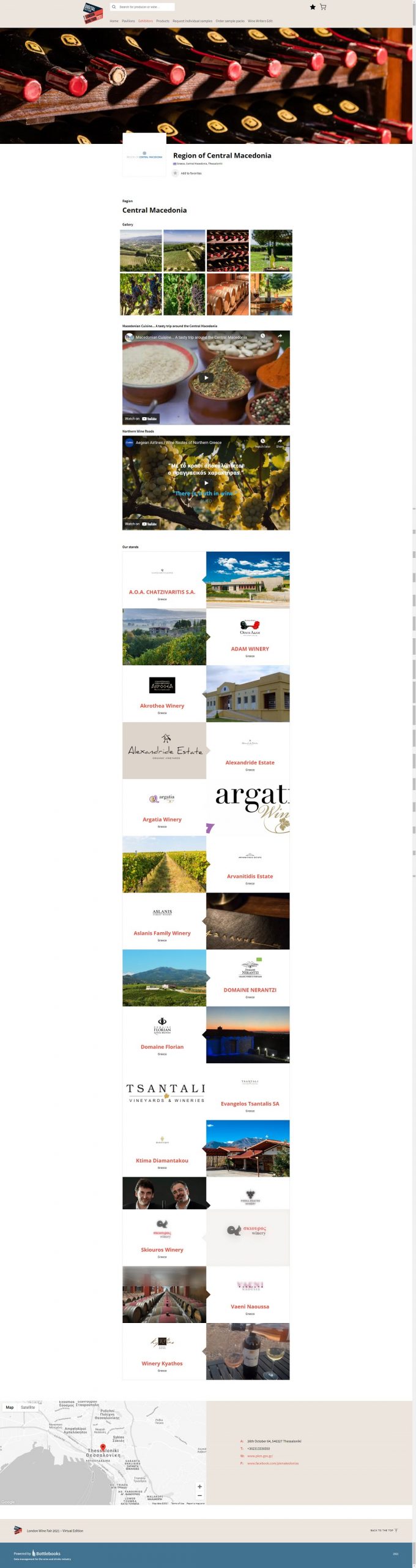Open the shopping cart
The height and width of the screenshot is (1568, 416).
tap(323, 7)
